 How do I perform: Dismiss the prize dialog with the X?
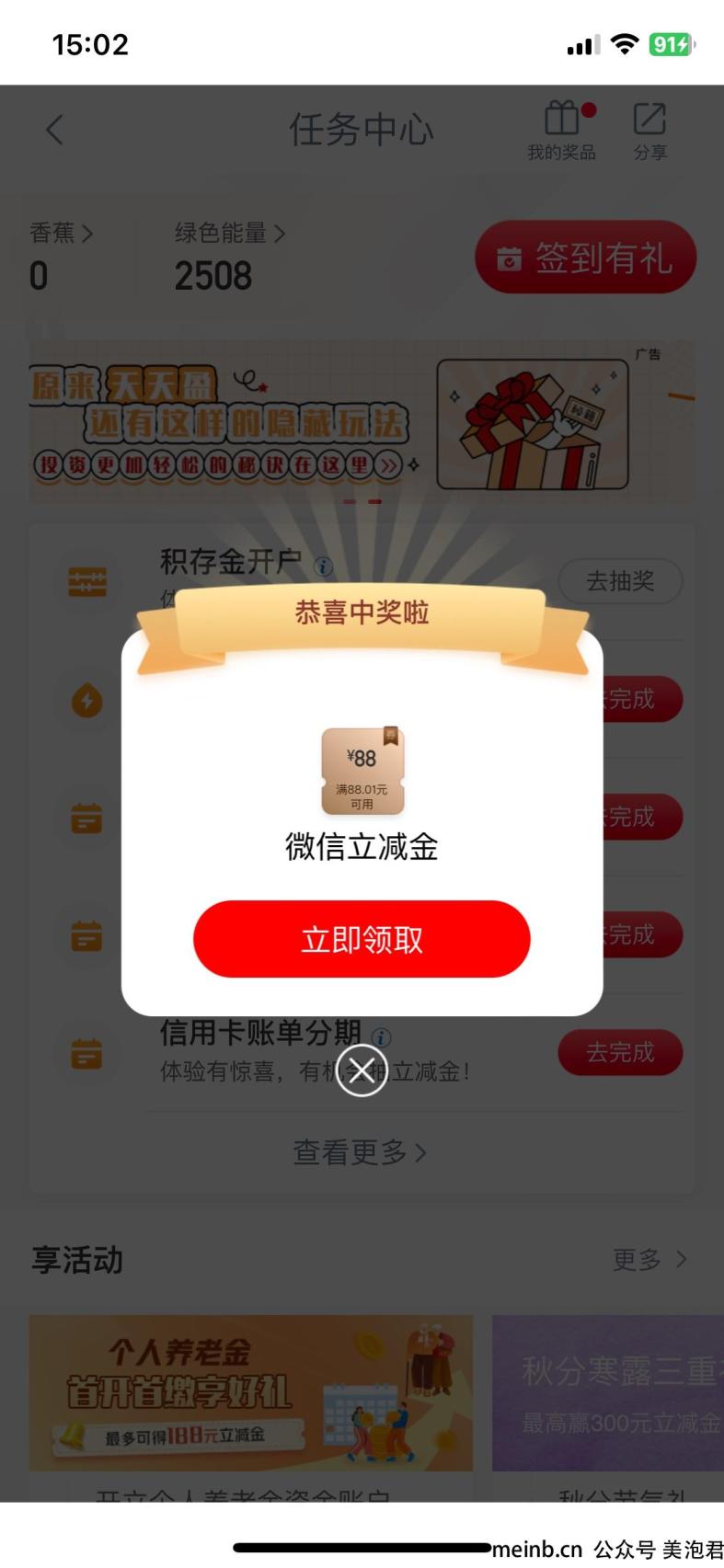pos(362,1070)
